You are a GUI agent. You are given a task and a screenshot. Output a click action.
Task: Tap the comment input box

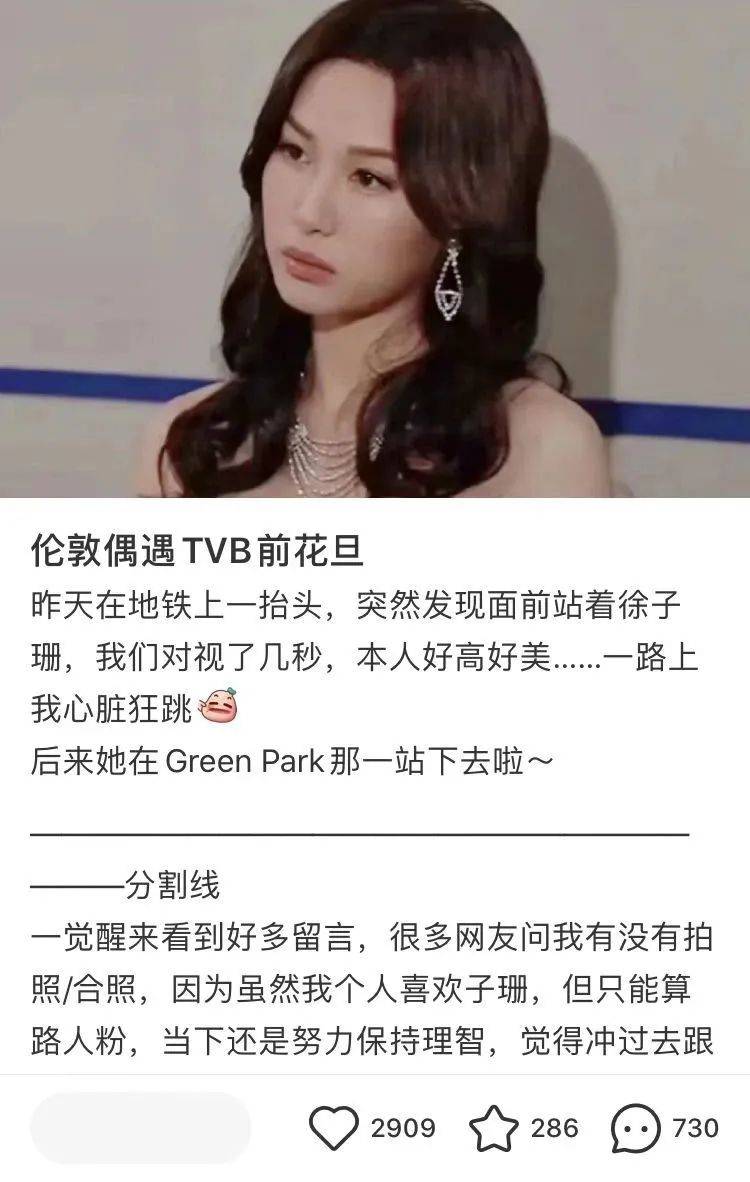(140, 1128)
